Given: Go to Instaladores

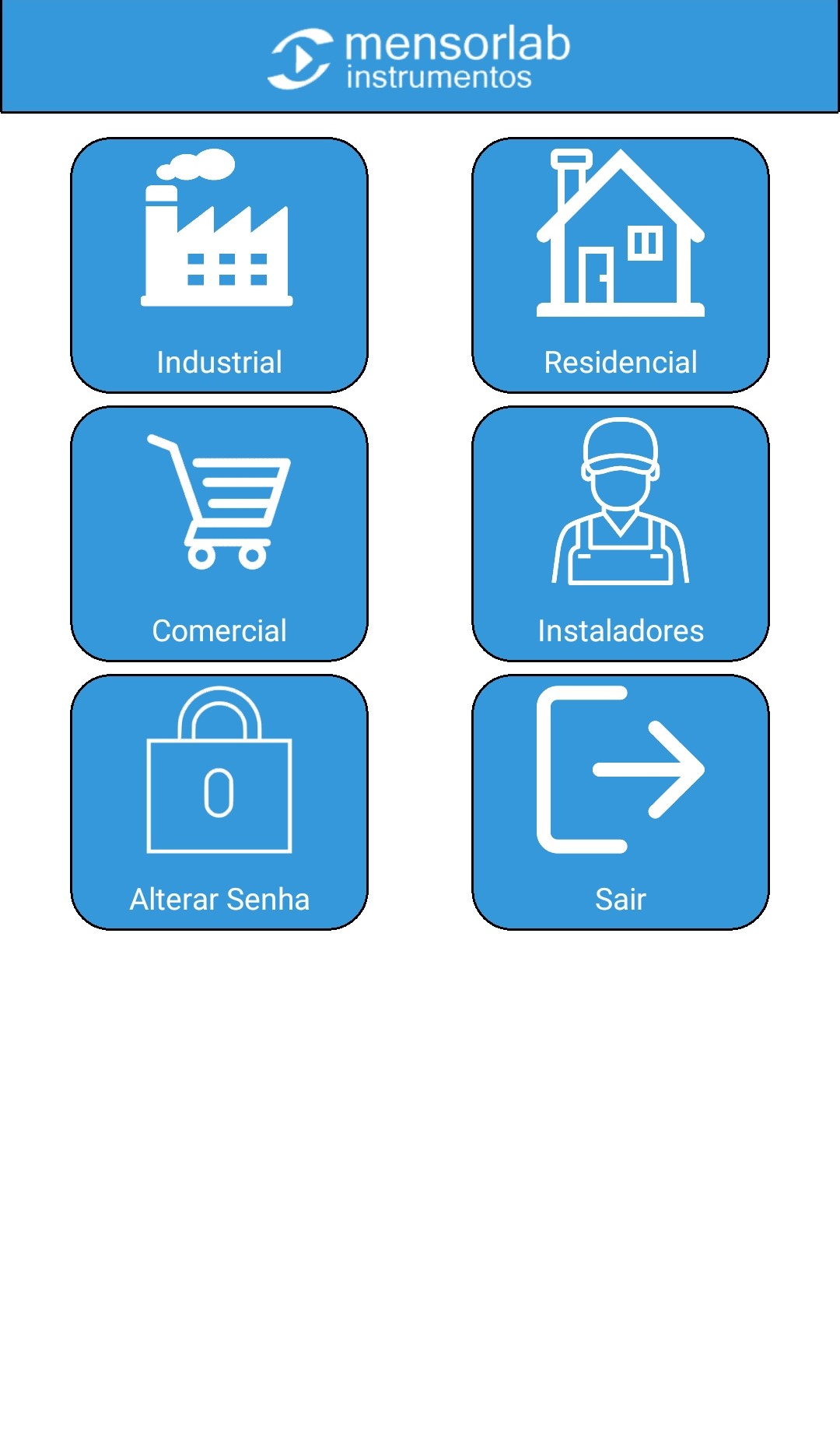Looking at the screenshot, I should coord(620,534).
